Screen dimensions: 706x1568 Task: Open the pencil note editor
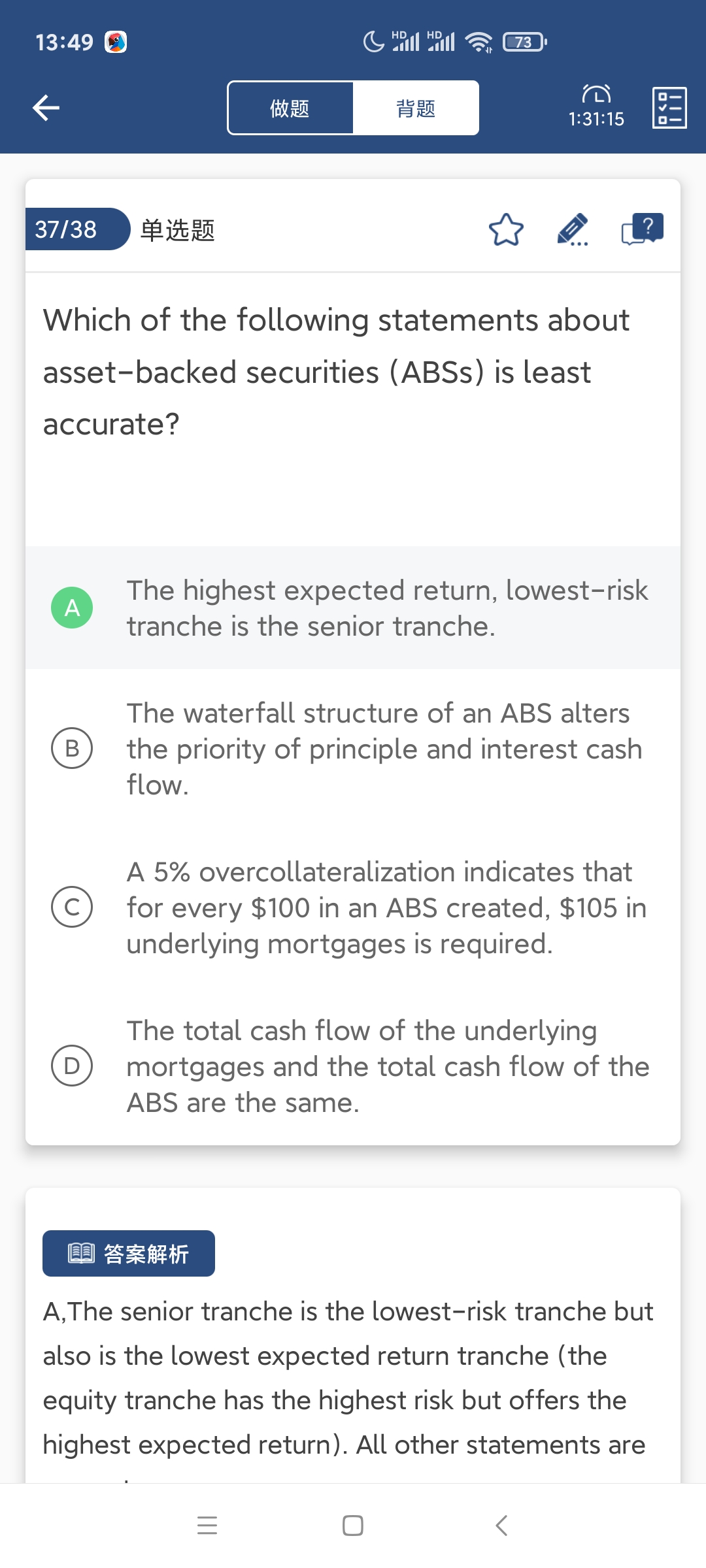tap(573, 230)
